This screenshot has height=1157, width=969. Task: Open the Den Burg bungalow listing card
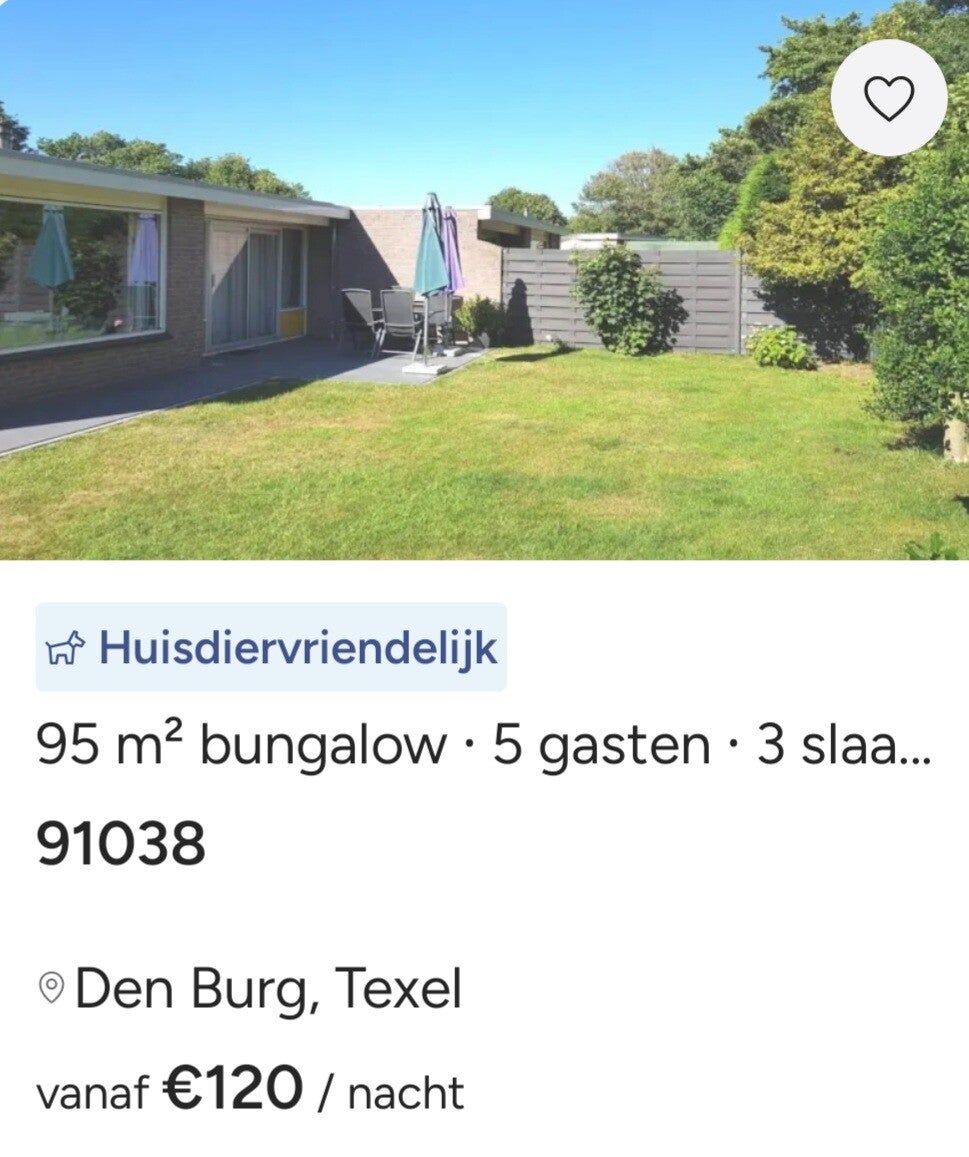point(484,578)
